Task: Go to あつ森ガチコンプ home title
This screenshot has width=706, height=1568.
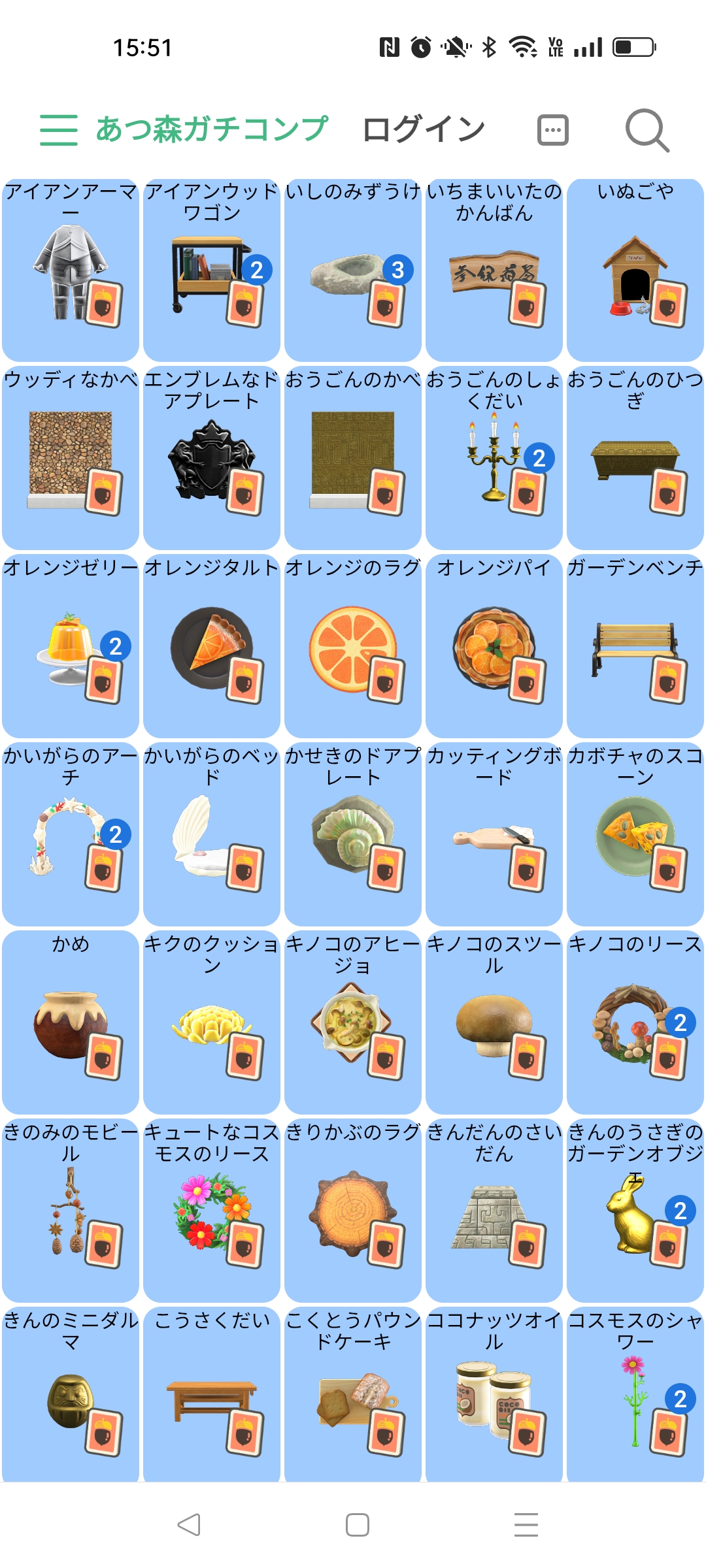Action: [212, 129]
